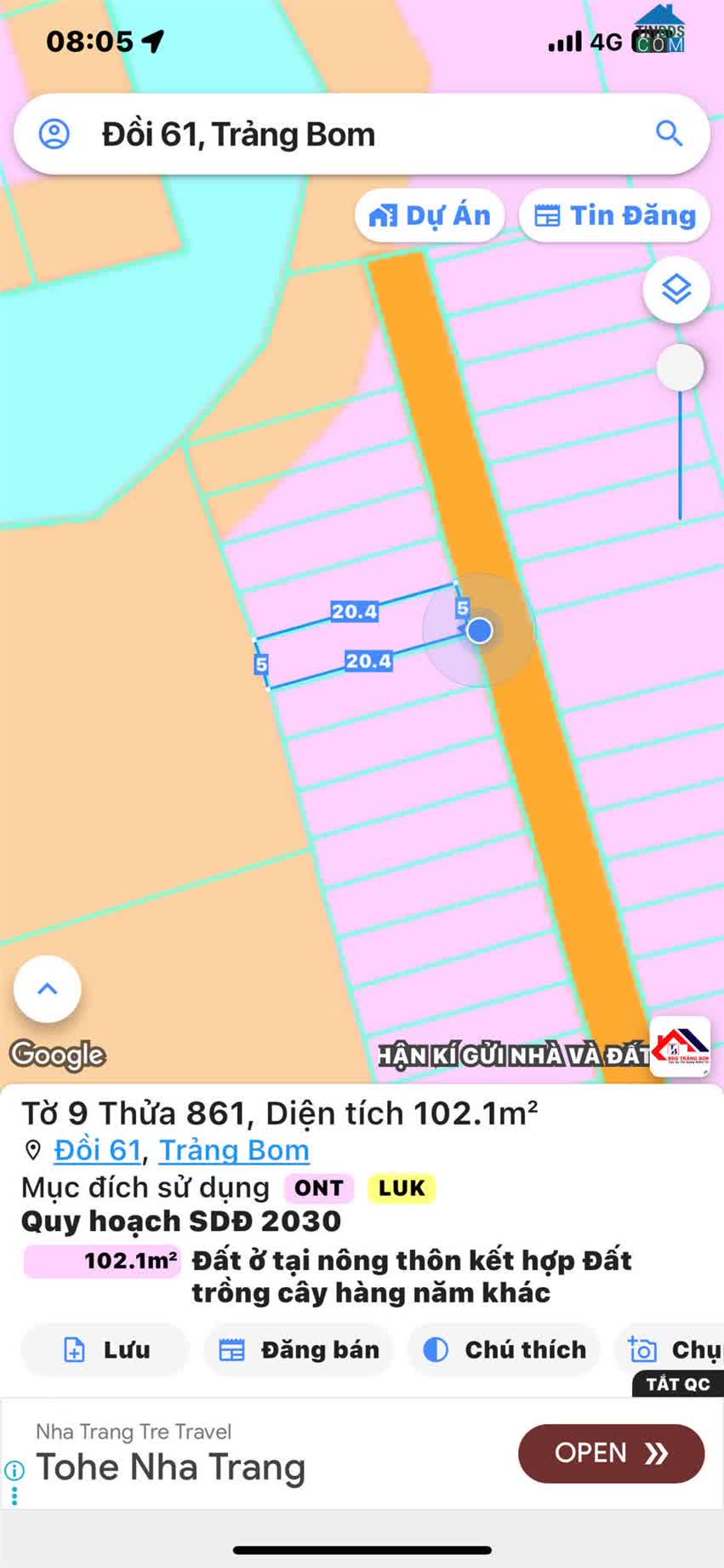The height and width of the screenshot is (1568, 724).
Task: Tap OPEN on the Tohe Nha Trang ad
Action: click(x=611, y=1453)
